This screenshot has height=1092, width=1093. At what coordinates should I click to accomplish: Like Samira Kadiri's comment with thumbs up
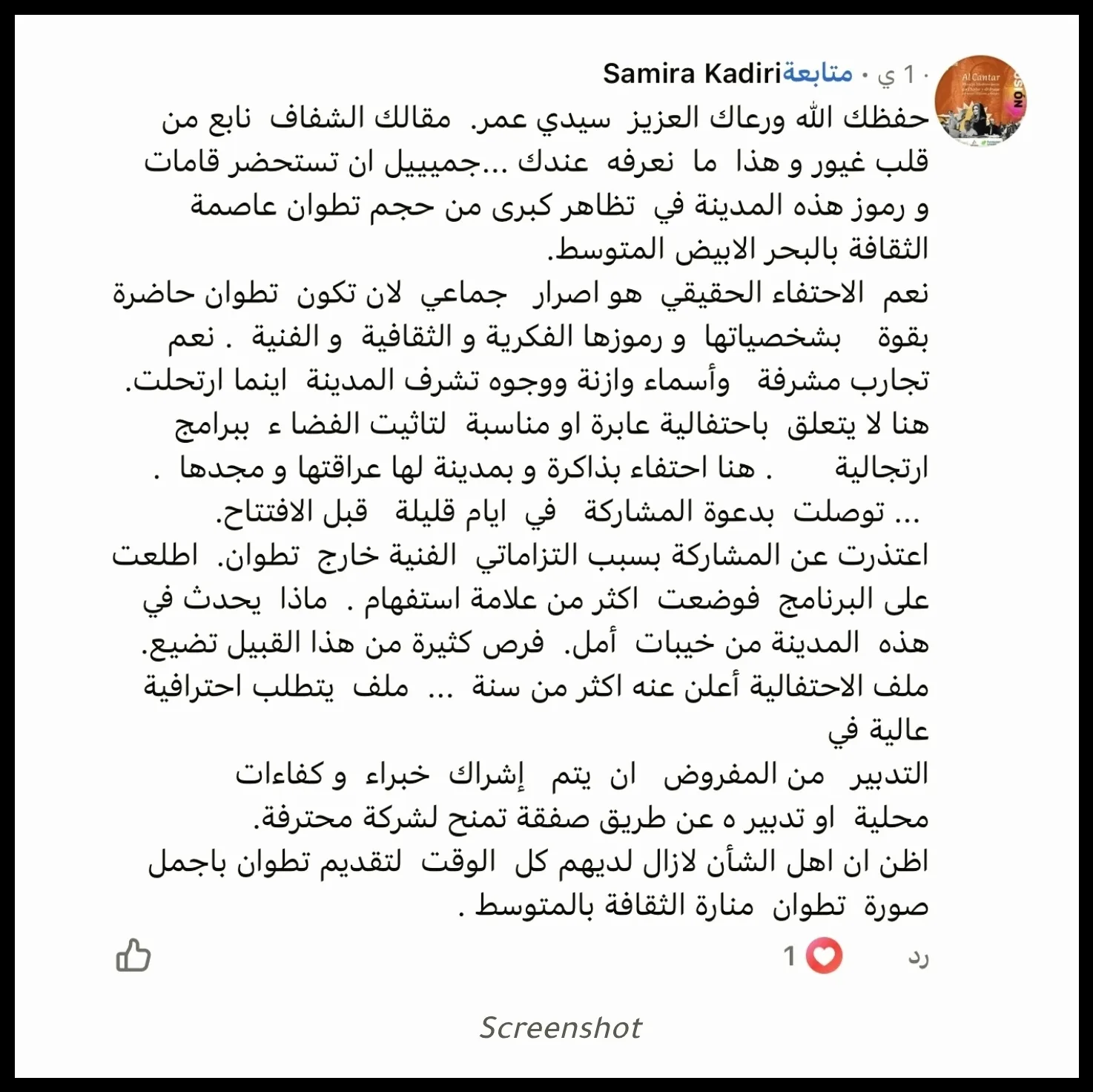tap(133, 955)
